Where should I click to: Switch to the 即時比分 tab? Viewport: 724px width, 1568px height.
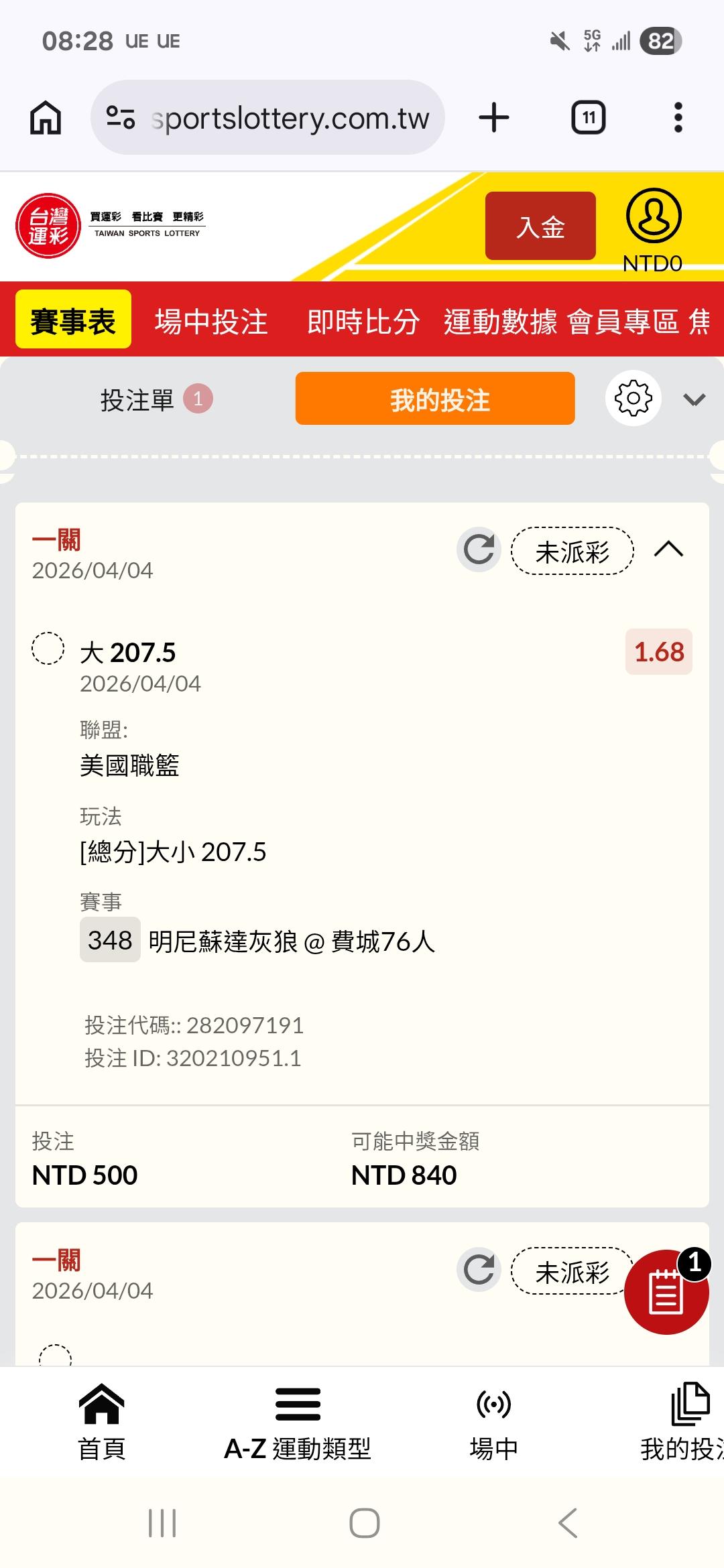click(x=363, y=322)
